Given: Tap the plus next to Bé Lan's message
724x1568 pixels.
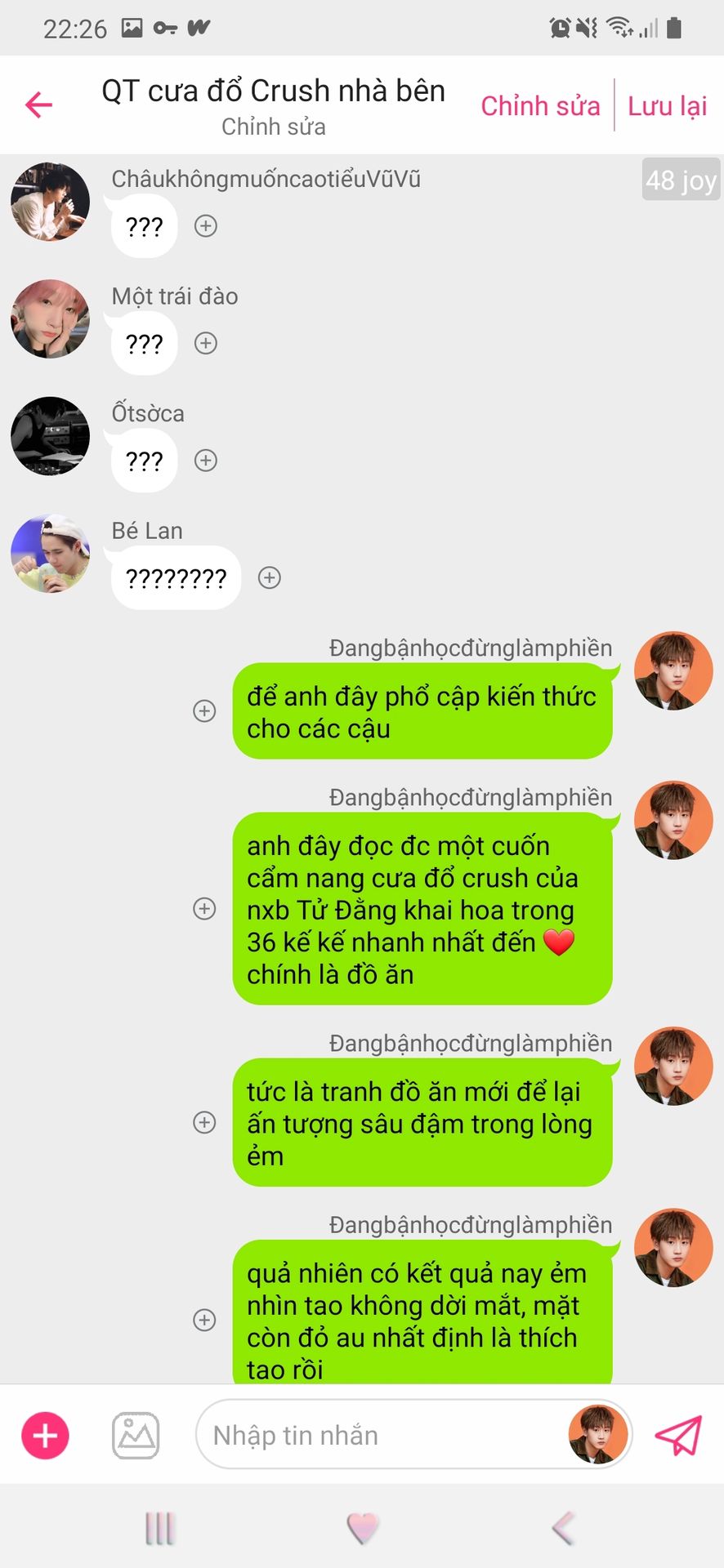Looking at the screenshot, I should 270,578.
